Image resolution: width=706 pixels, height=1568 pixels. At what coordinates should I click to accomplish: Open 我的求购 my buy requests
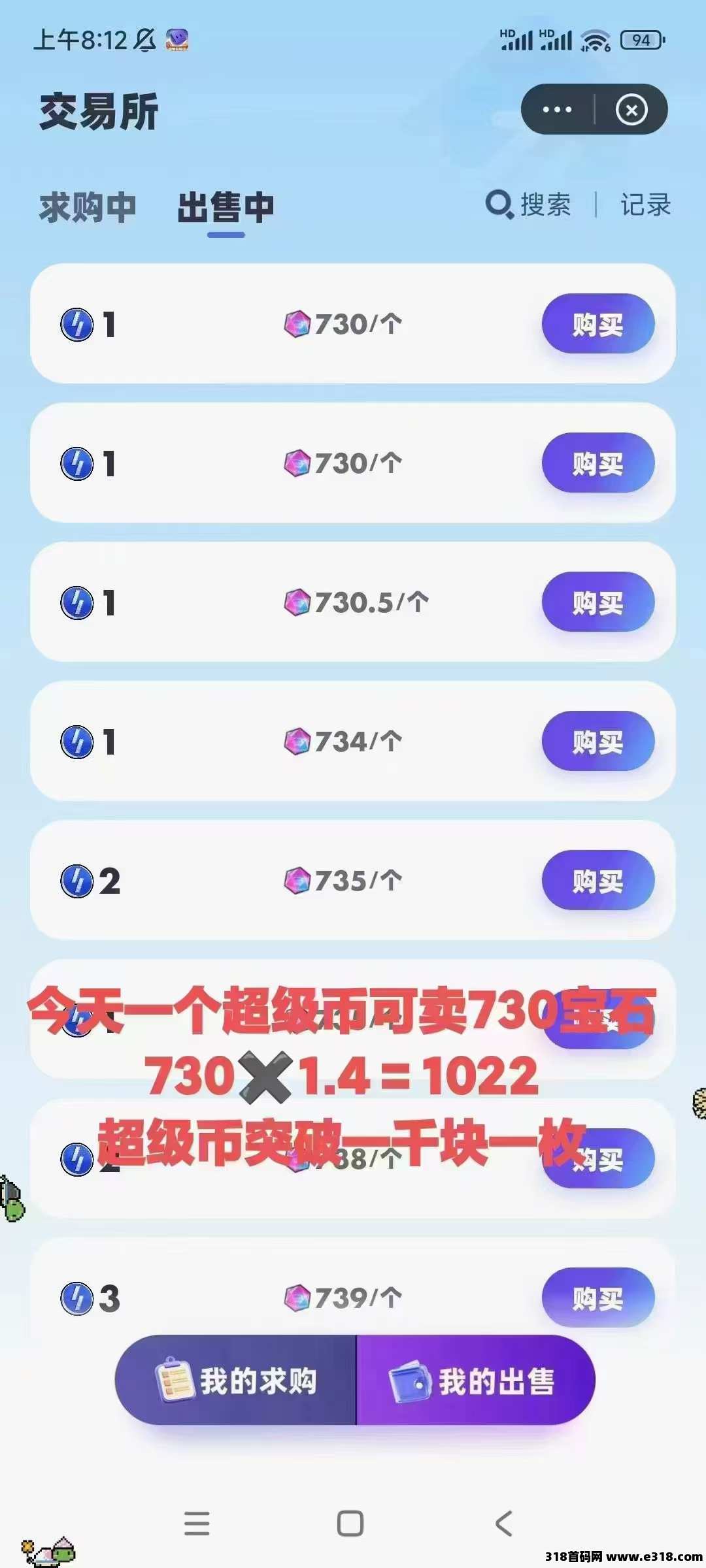coord(237,1380)
